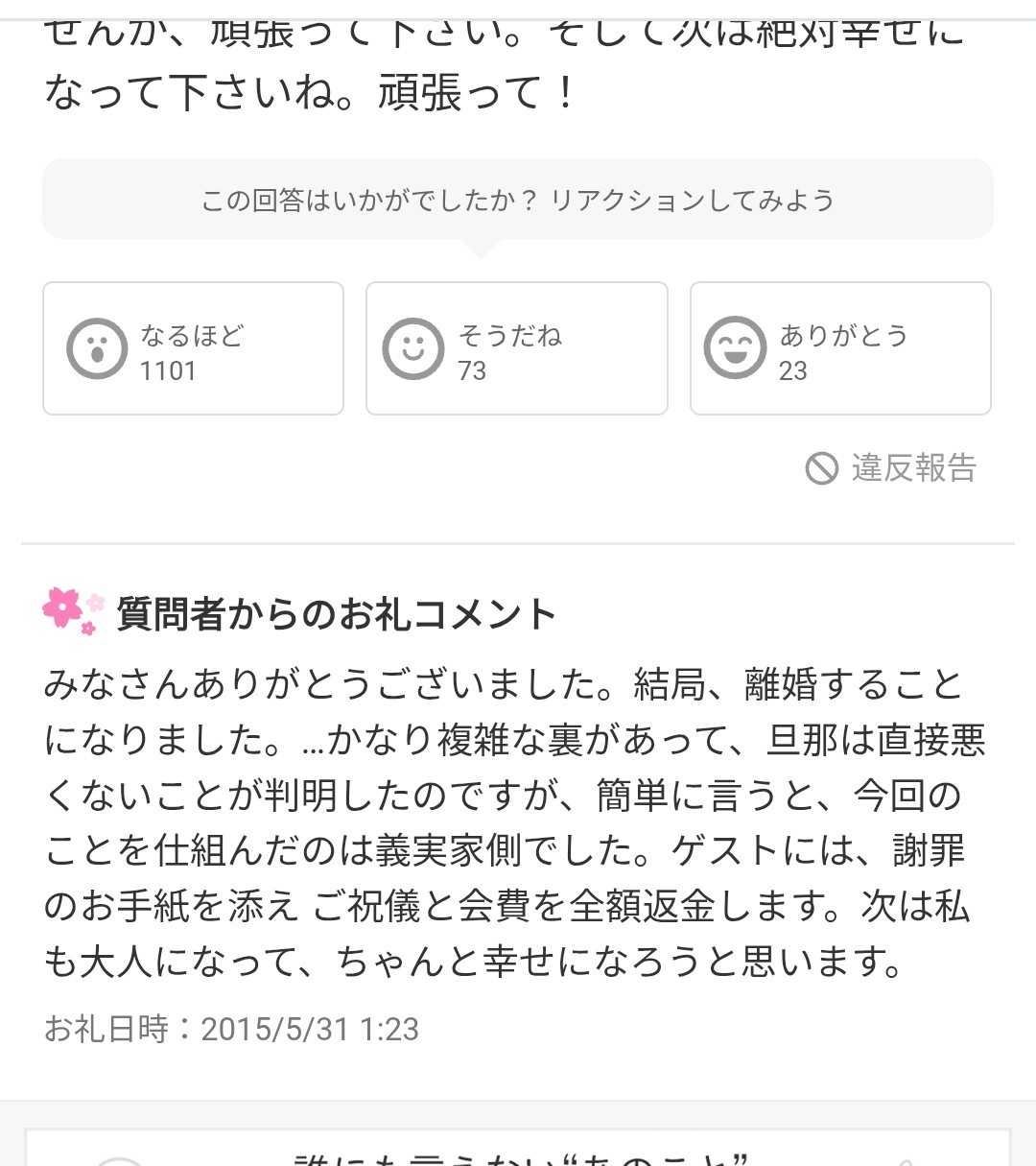
Task: Toggle the そうだね reaction on
Action: click(x=516, y=347)
